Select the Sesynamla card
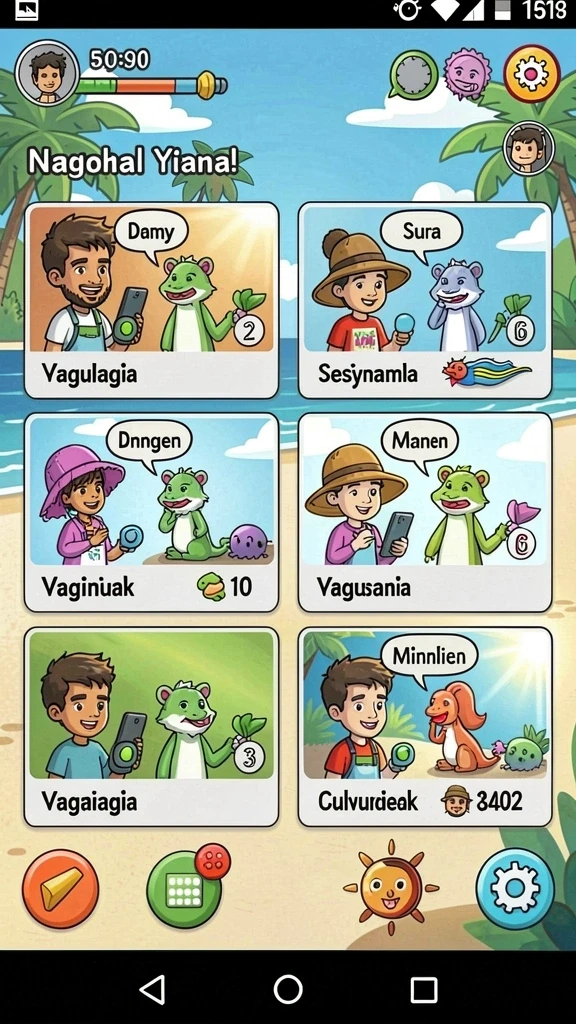Image resolution: width=576 pixels, height=1024 pixels. click(425, 300)
